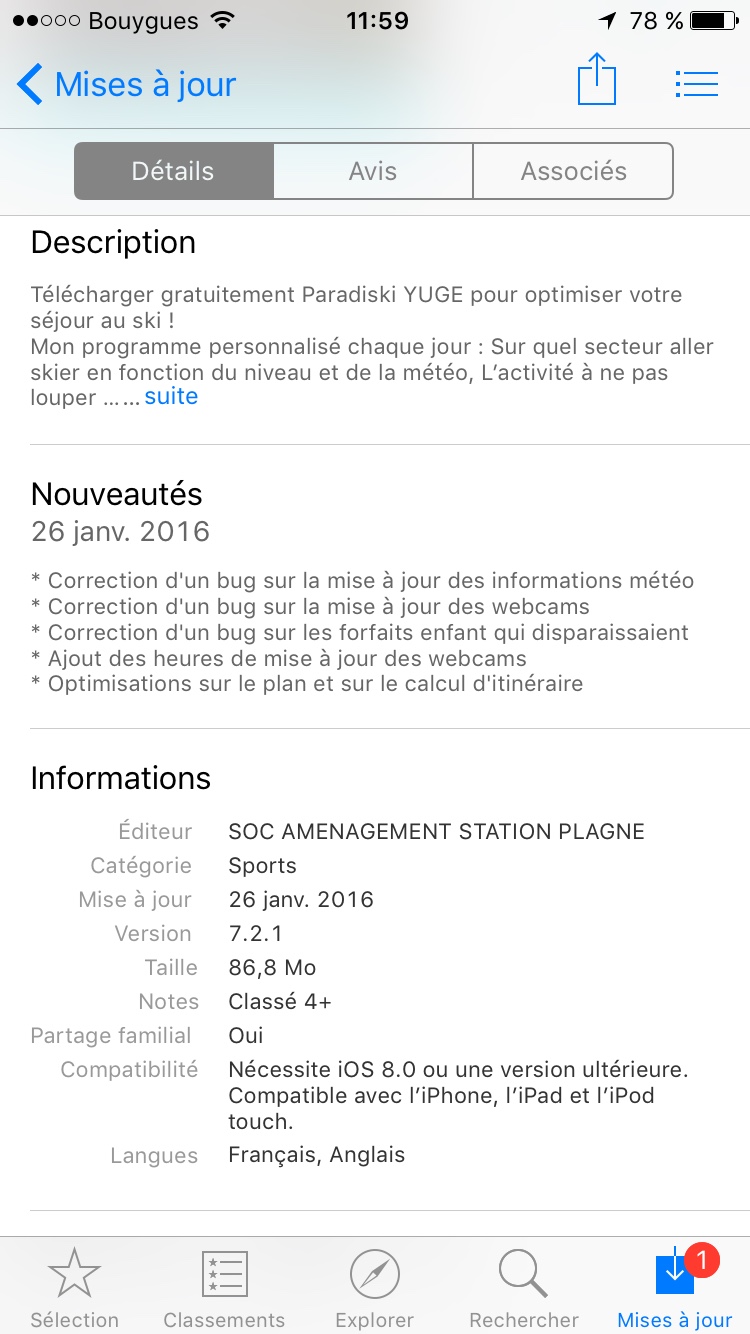Expand description with suite link
This screenshot has width=750, height=1334.
171,397
